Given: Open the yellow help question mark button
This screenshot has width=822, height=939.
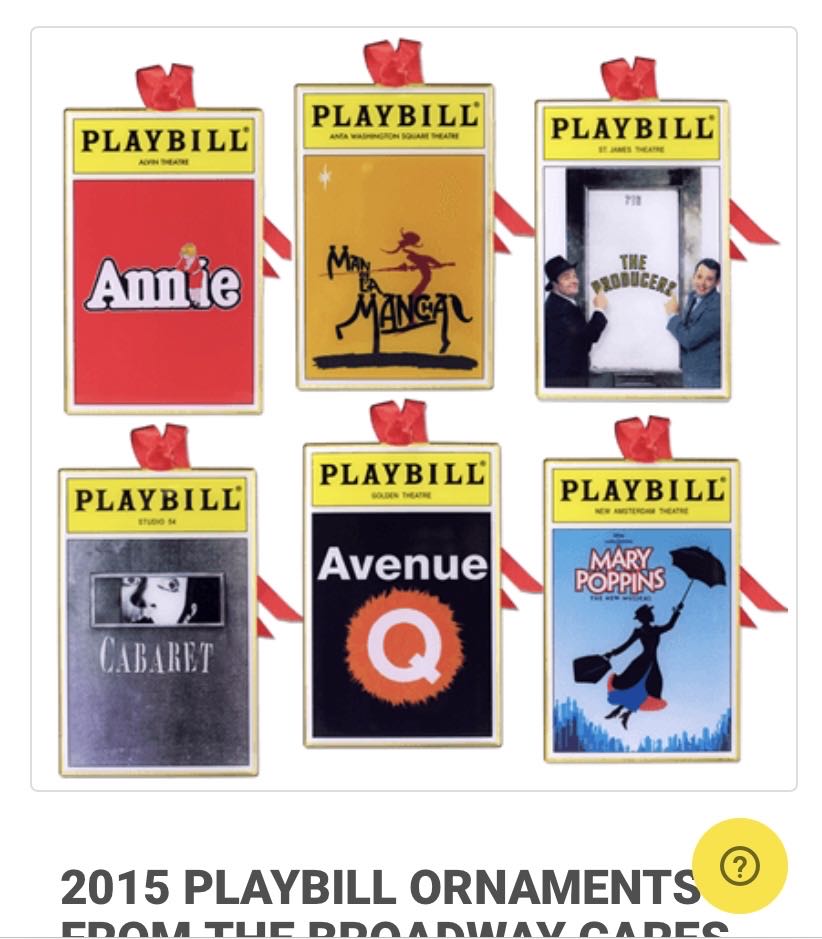Looking at the screenshot, I should pos(739,866).
